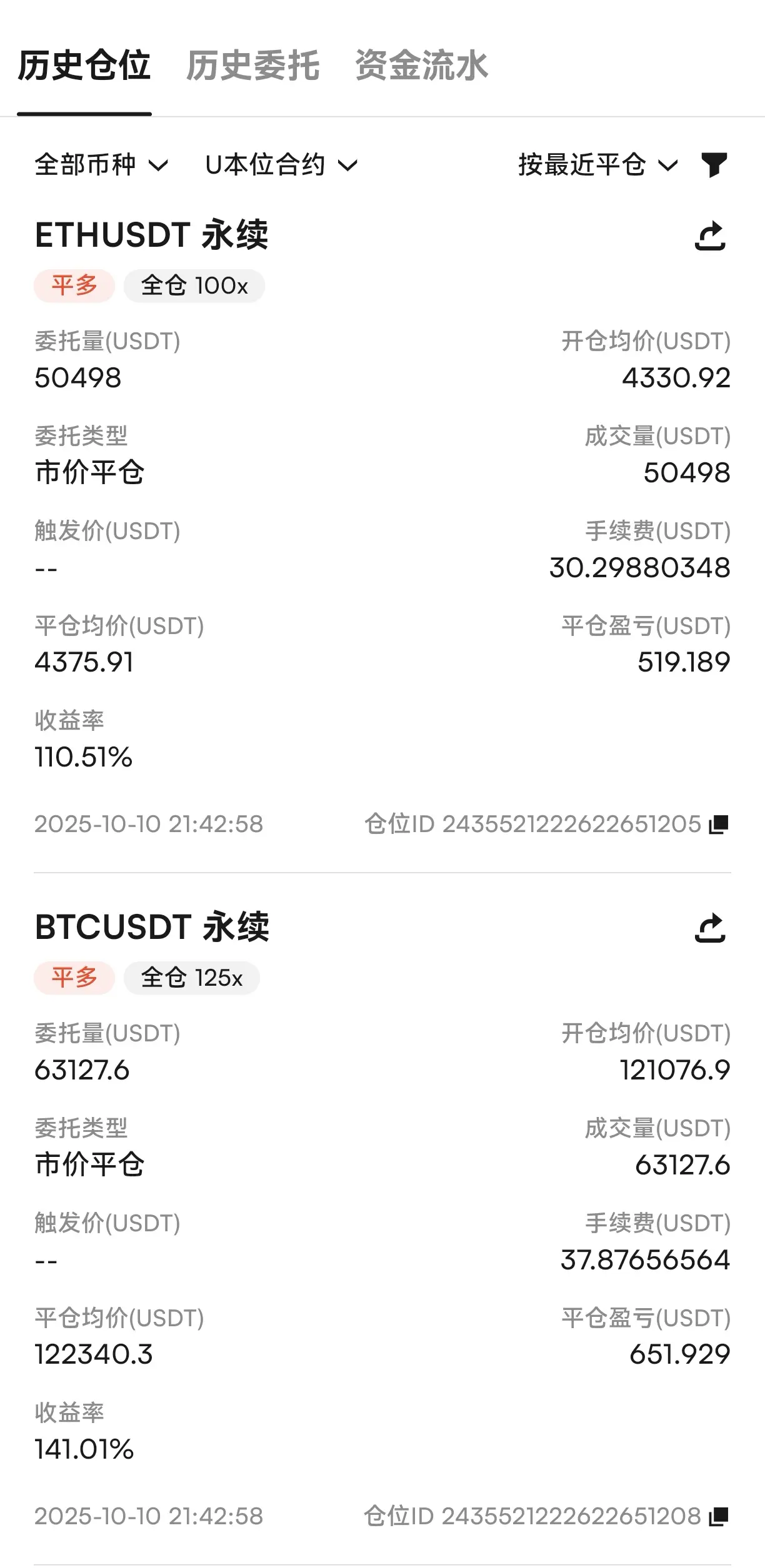Switch to the 历史委托 tab
This screenshot has height=1568, width=765.
pos(253,66)
